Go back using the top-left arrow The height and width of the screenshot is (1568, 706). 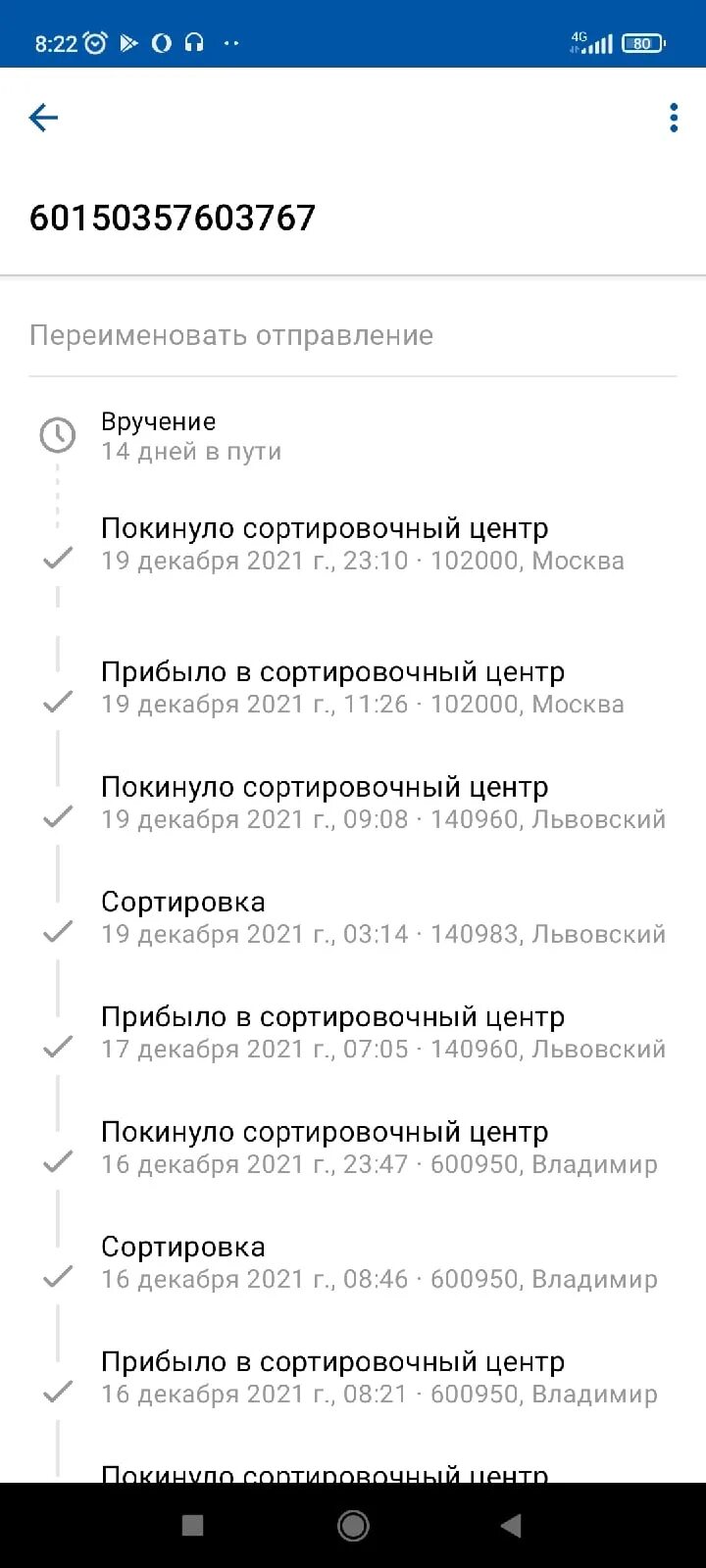pos(44,119)
